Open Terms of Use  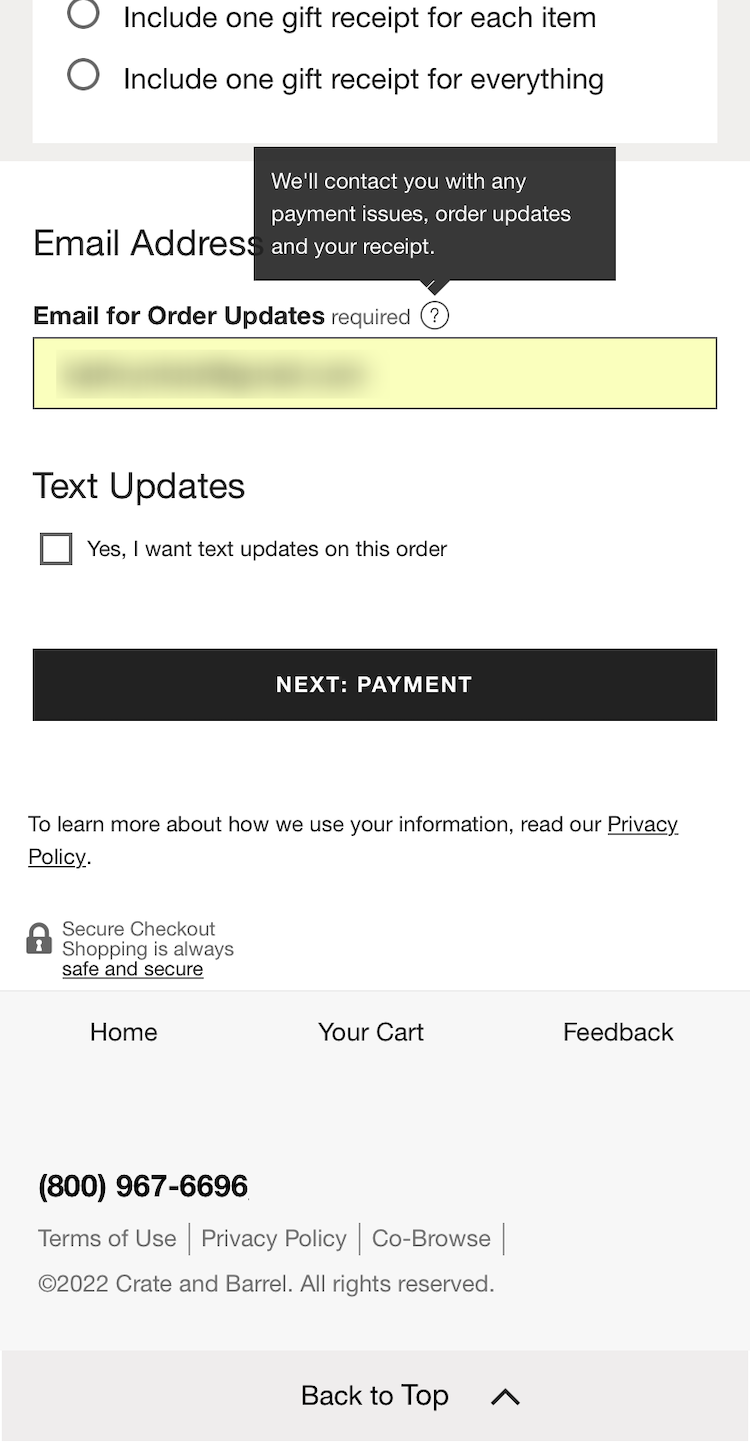pos(107,1238)
